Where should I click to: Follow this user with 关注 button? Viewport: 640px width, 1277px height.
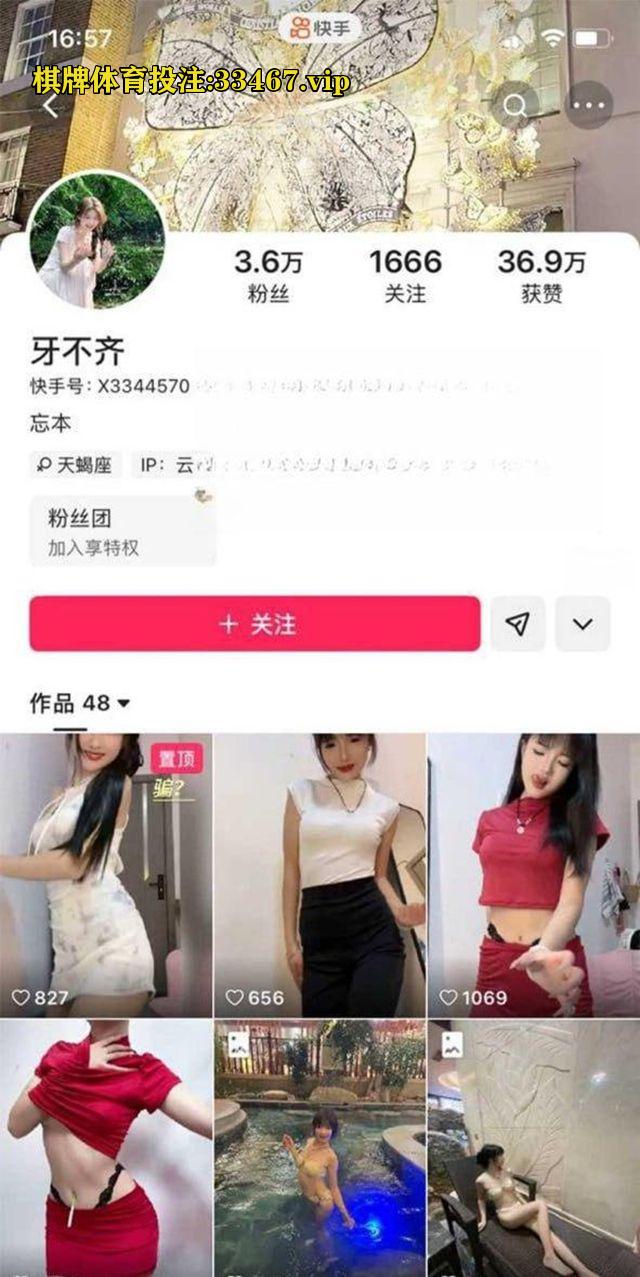(x=255, y=624)
